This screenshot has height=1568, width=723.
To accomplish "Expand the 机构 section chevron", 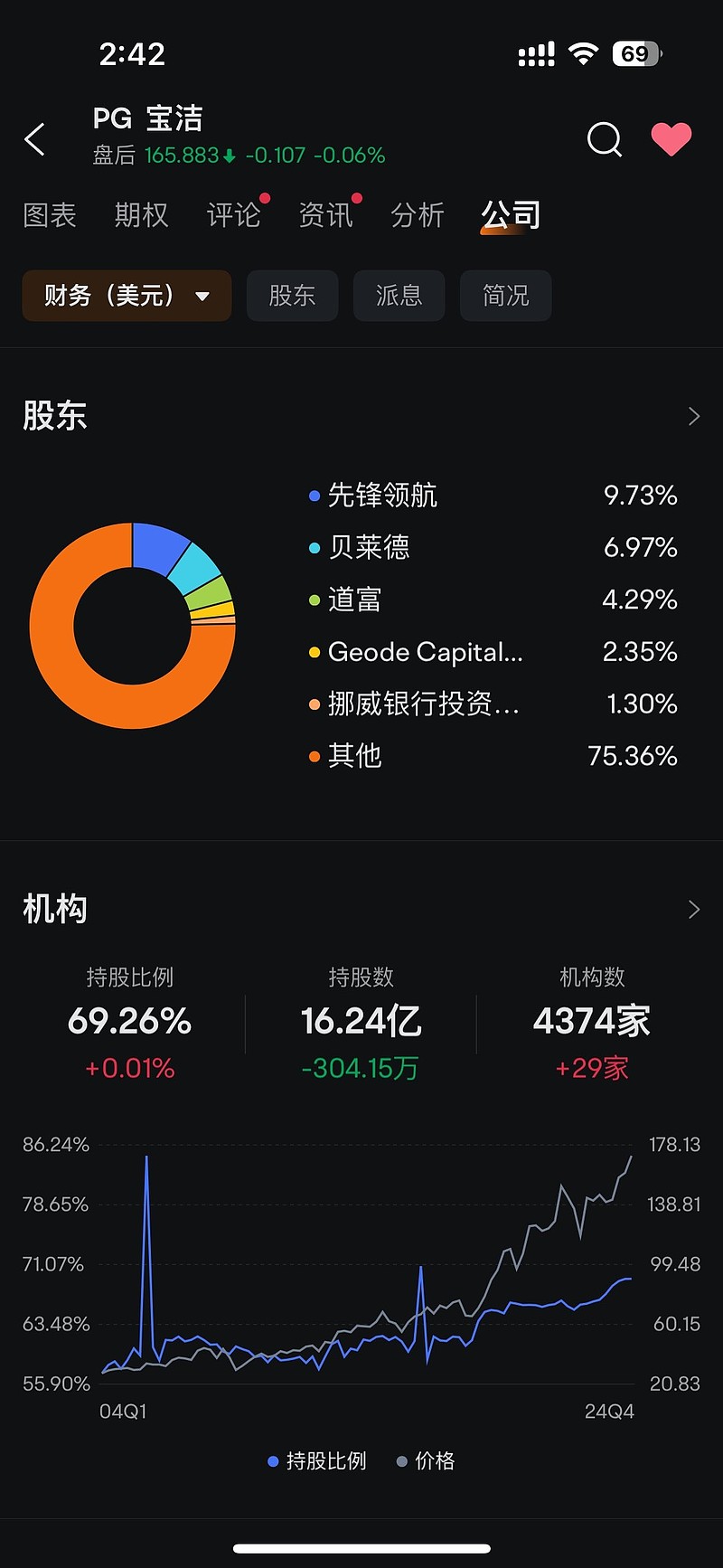I will 694,909.
